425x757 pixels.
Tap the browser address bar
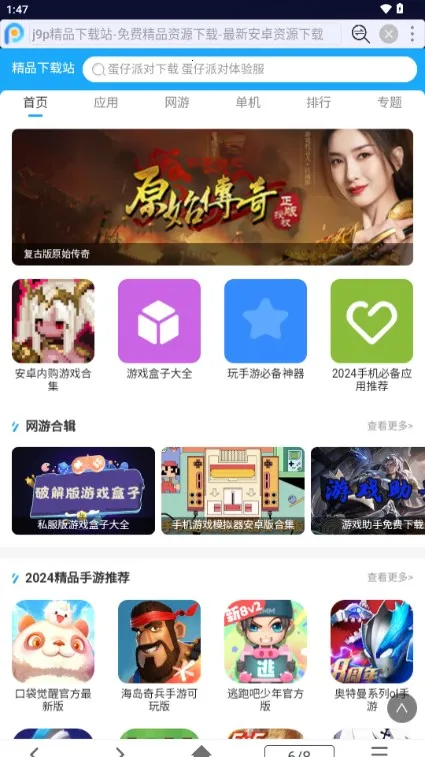tap(185, 34)
